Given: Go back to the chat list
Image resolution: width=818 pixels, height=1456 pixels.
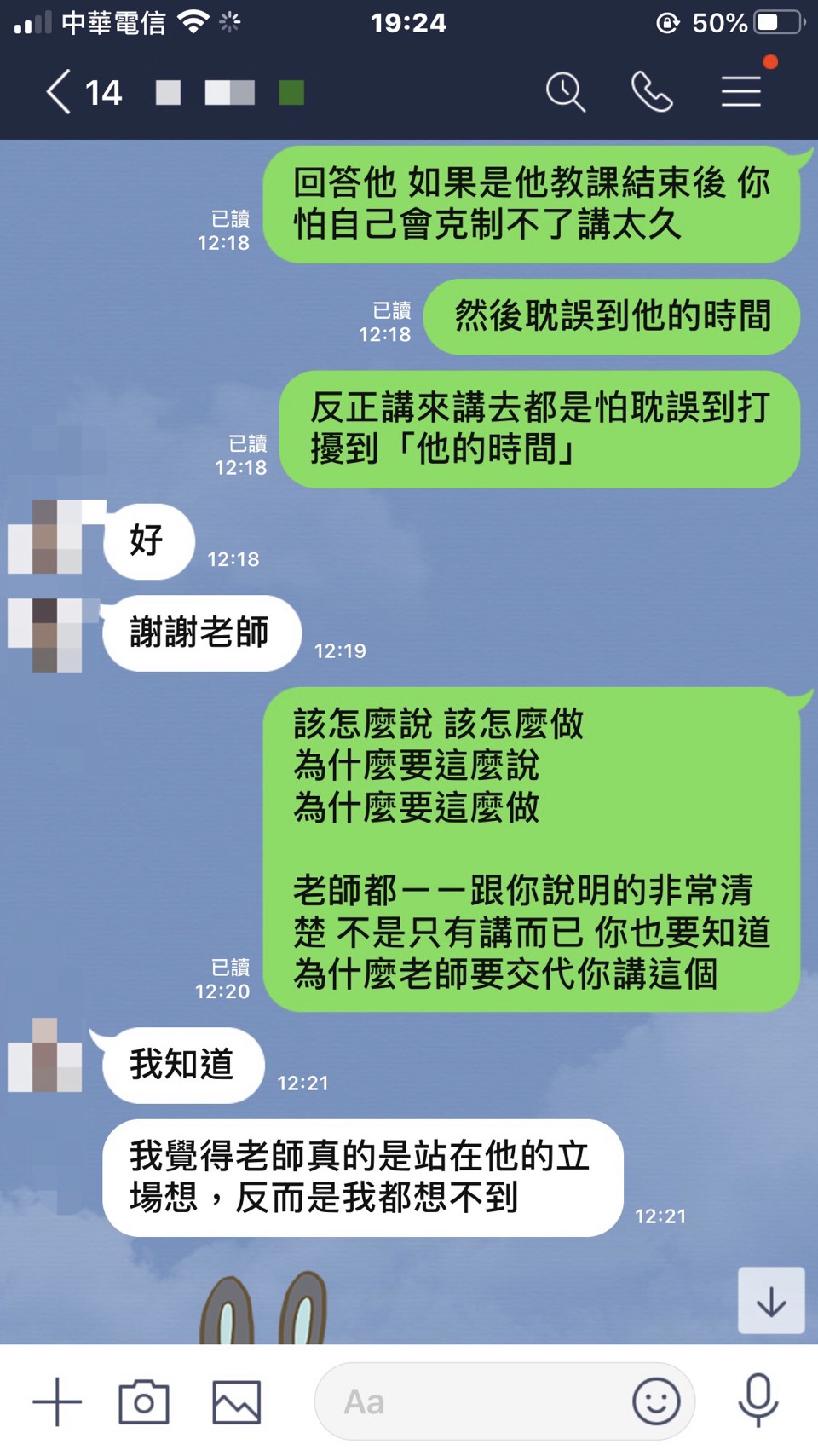Looking at the screenshot, I should tap(58, 92).
